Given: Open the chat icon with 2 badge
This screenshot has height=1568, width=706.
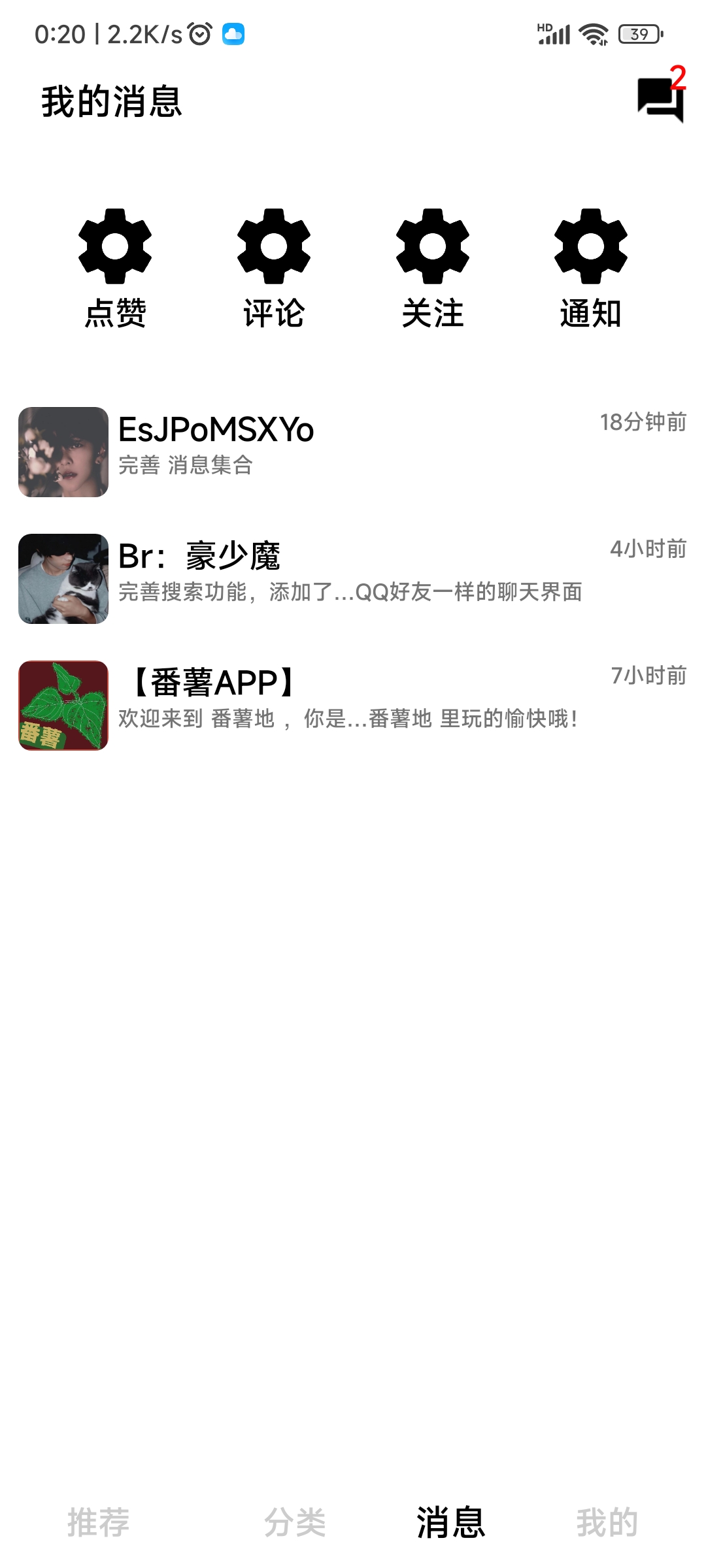Looking at the screenshot, I should click(x=660, y=99).
